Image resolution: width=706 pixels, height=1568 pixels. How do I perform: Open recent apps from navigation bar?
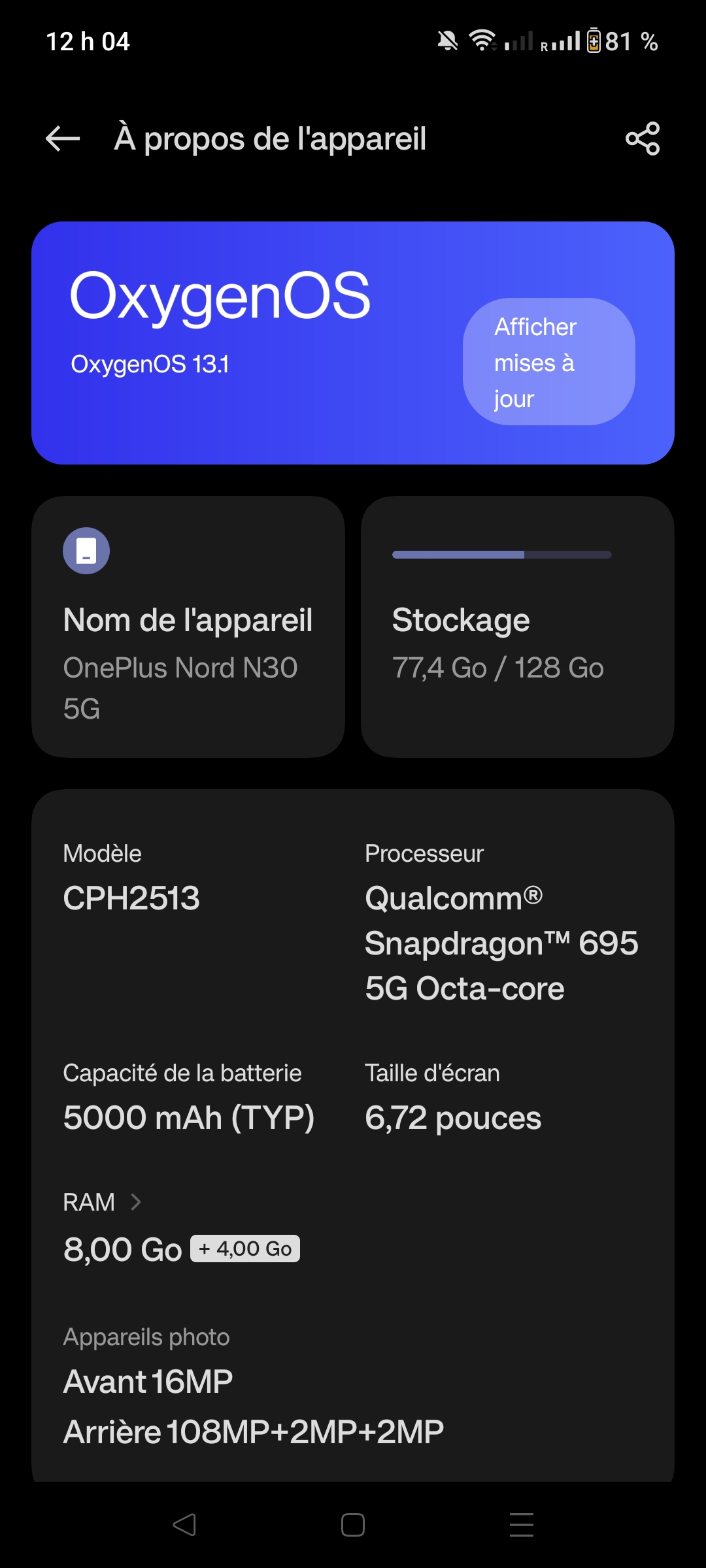(x=522, y=1525)
